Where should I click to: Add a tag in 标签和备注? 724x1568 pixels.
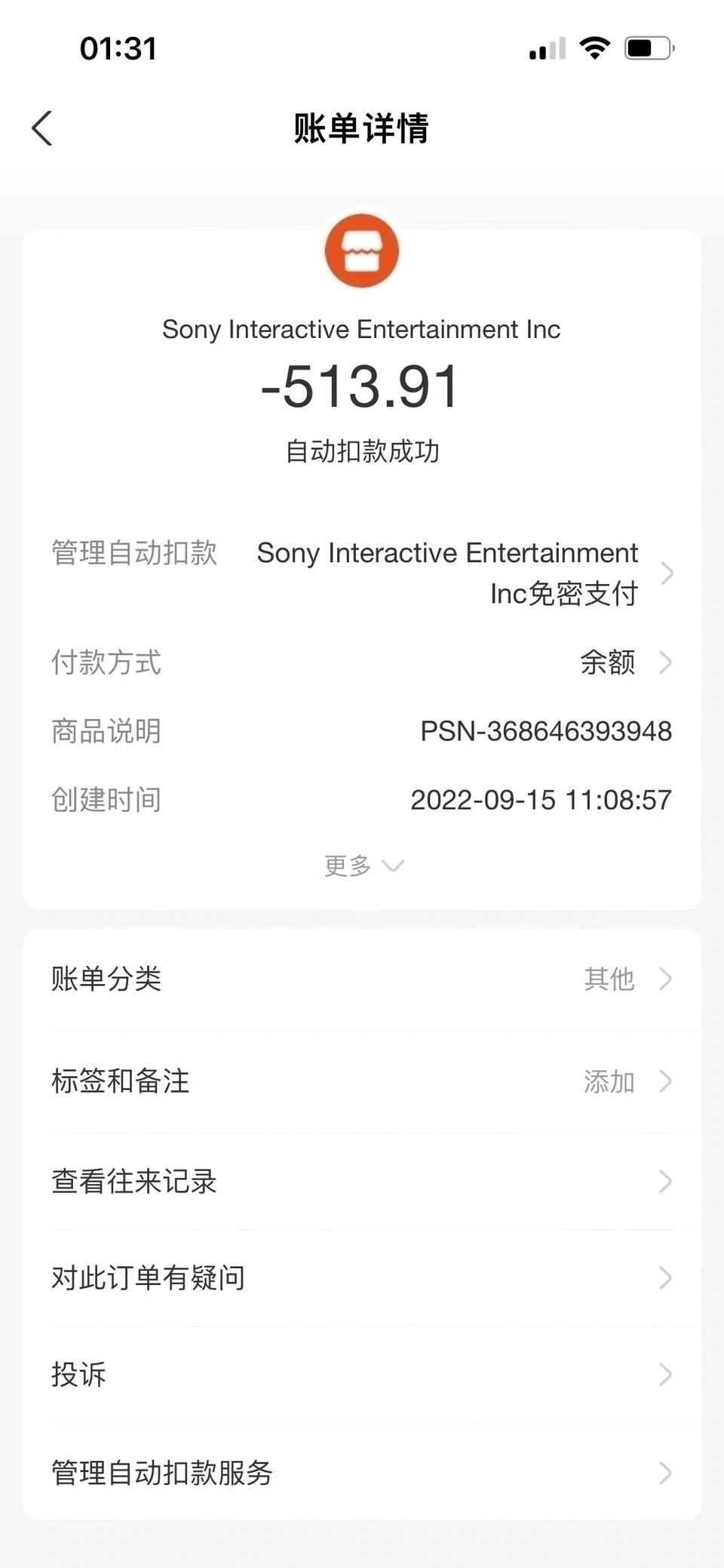pos(362,1081)
